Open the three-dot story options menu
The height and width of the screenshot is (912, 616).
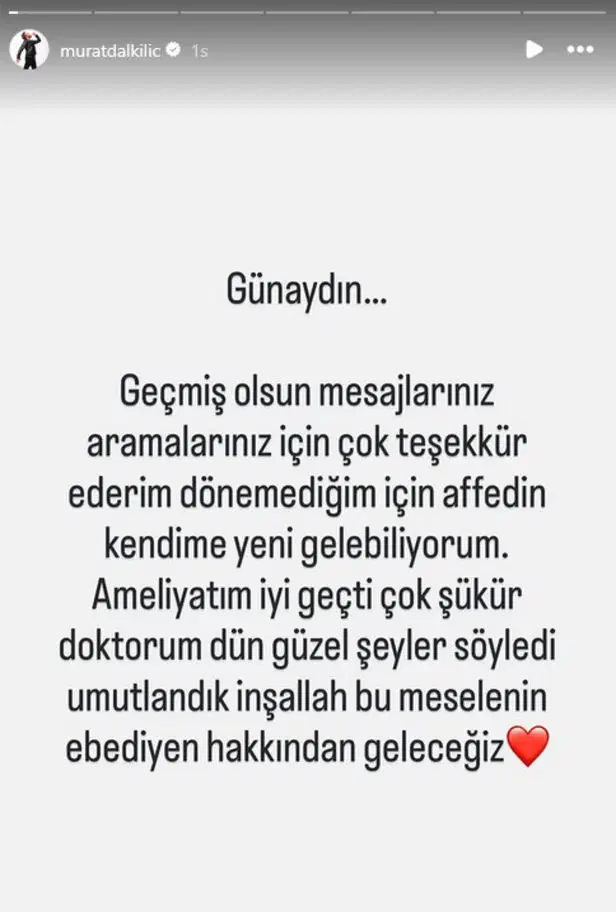click(580, 49)
